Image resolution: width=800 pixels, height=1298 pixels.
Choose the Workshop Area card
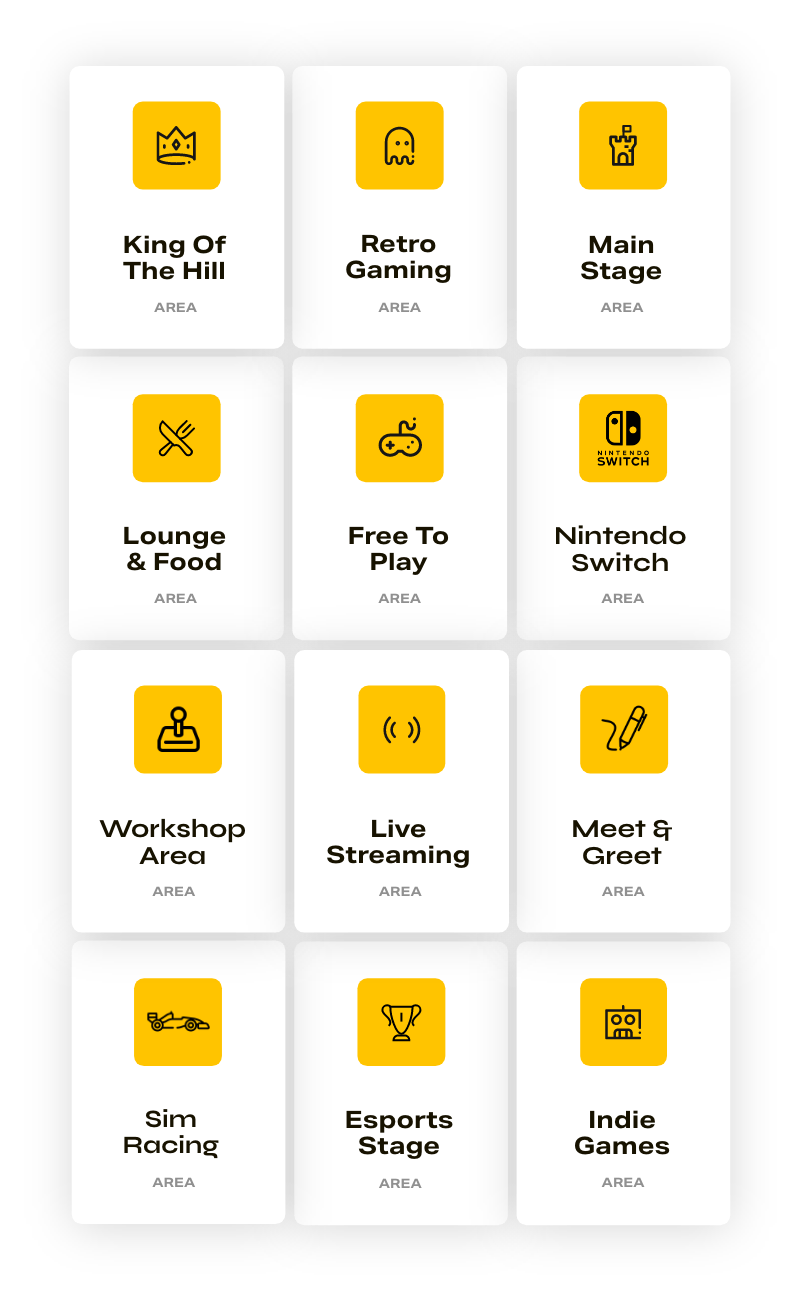[177, 790]
